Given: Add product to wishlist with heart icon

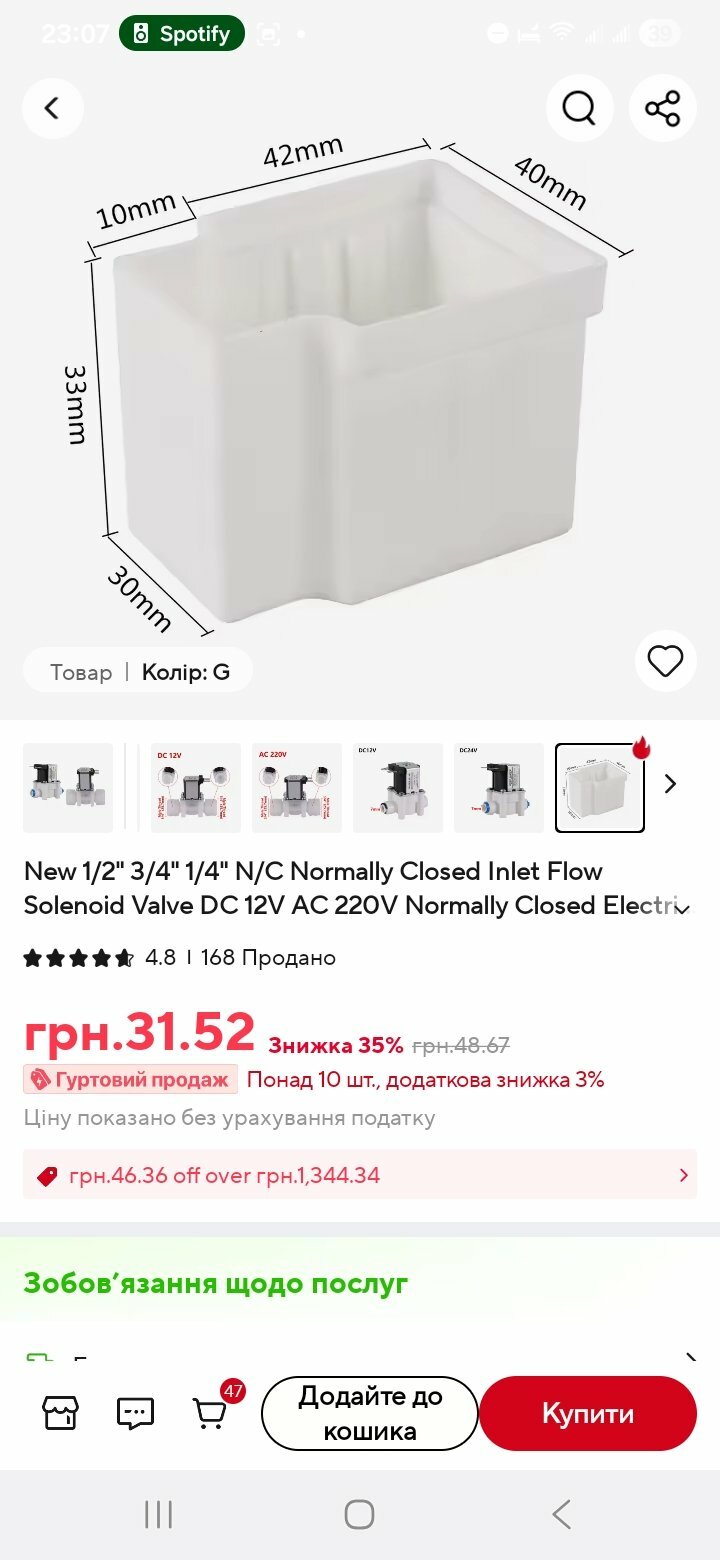Looking at the screenshot, I should coord(665,661).
